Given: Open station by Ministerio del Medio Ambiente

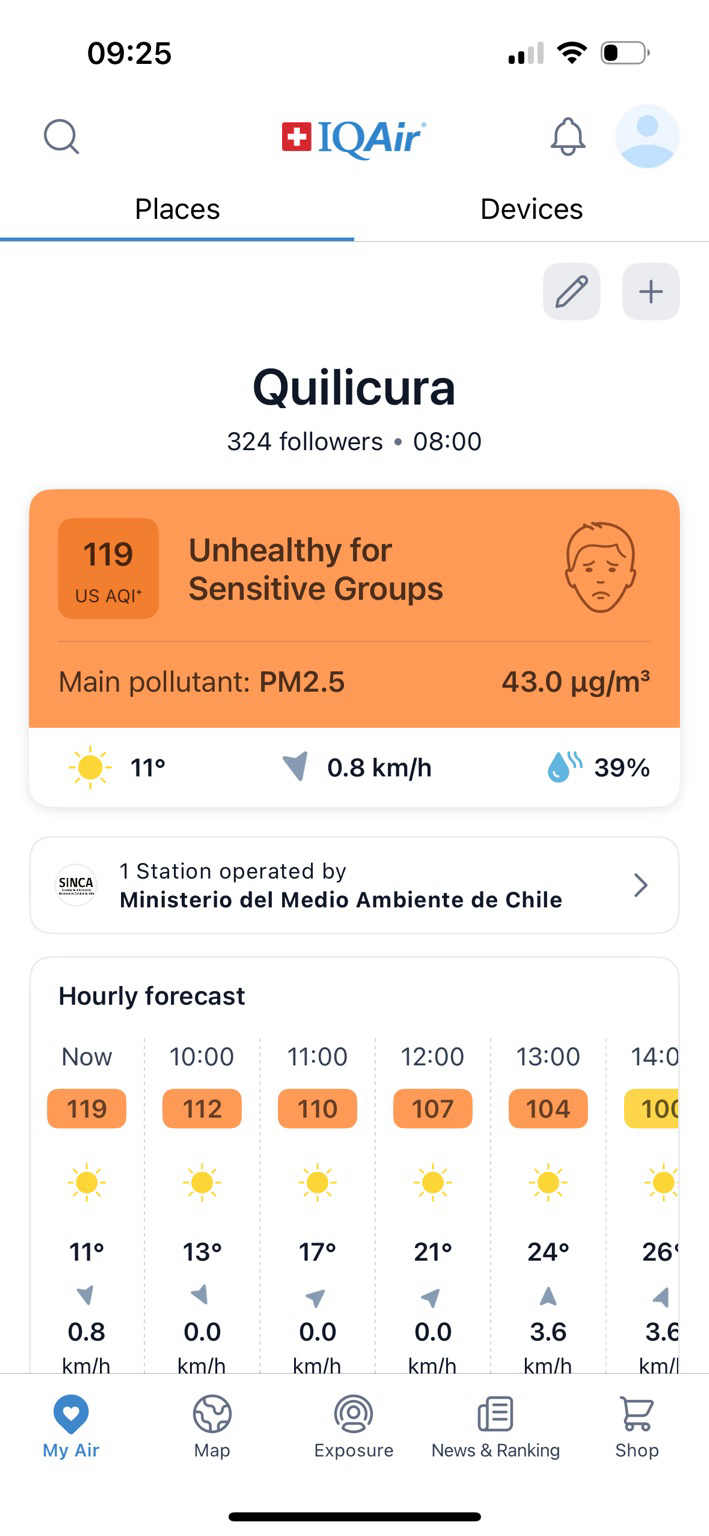Looking at the screenshot, I should (x=354, y=885).
